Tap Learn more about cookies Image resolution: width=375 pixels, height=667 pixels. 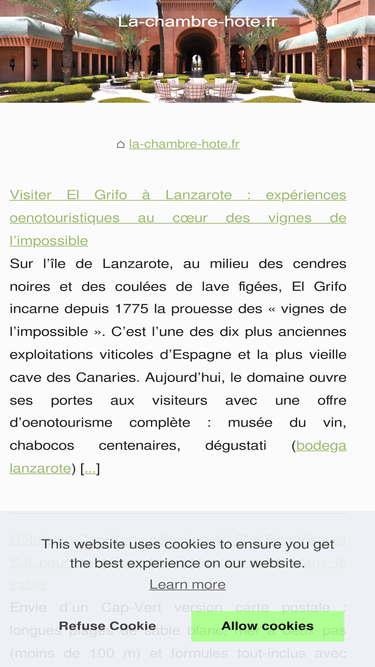click(187, 584)
